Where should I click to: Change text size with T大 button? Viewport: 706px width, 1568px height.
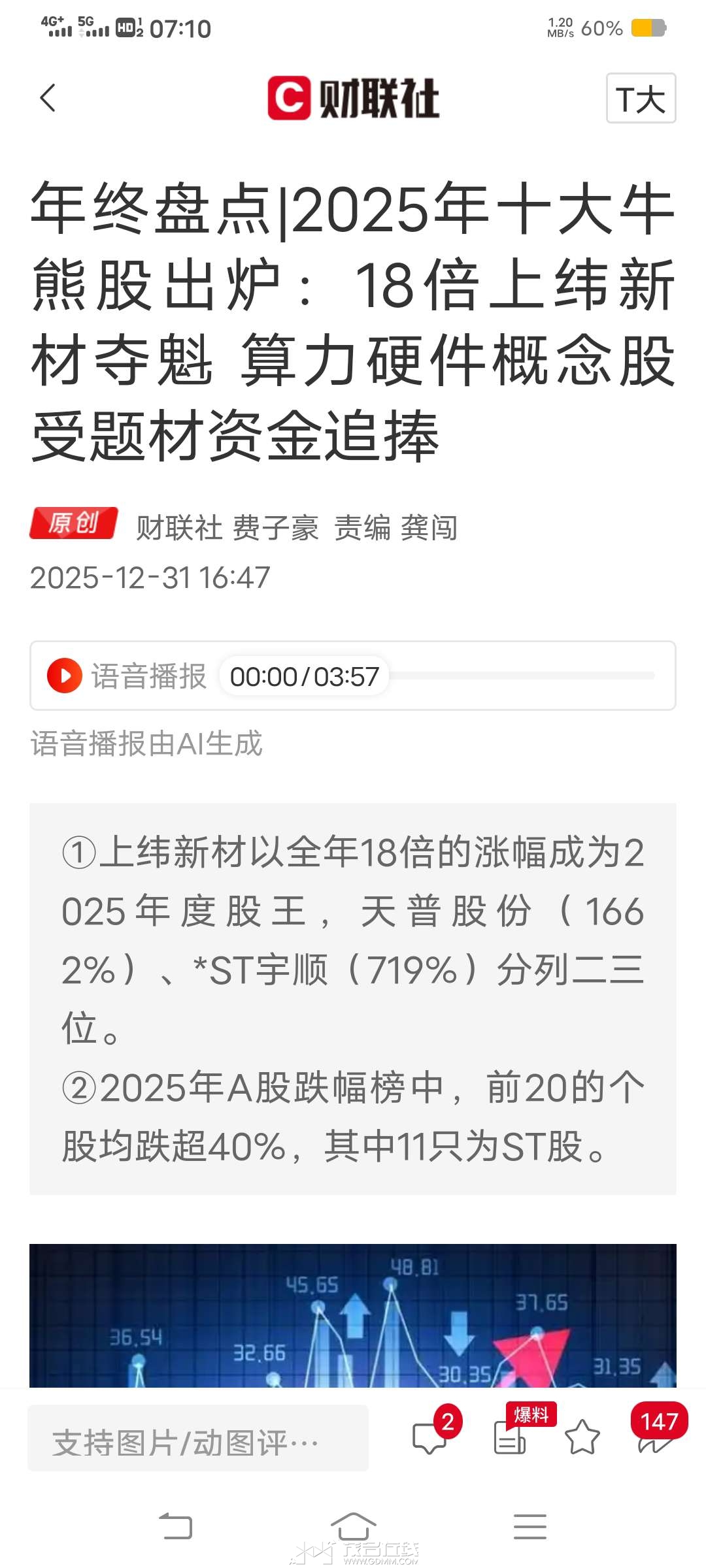click(641, 99)
